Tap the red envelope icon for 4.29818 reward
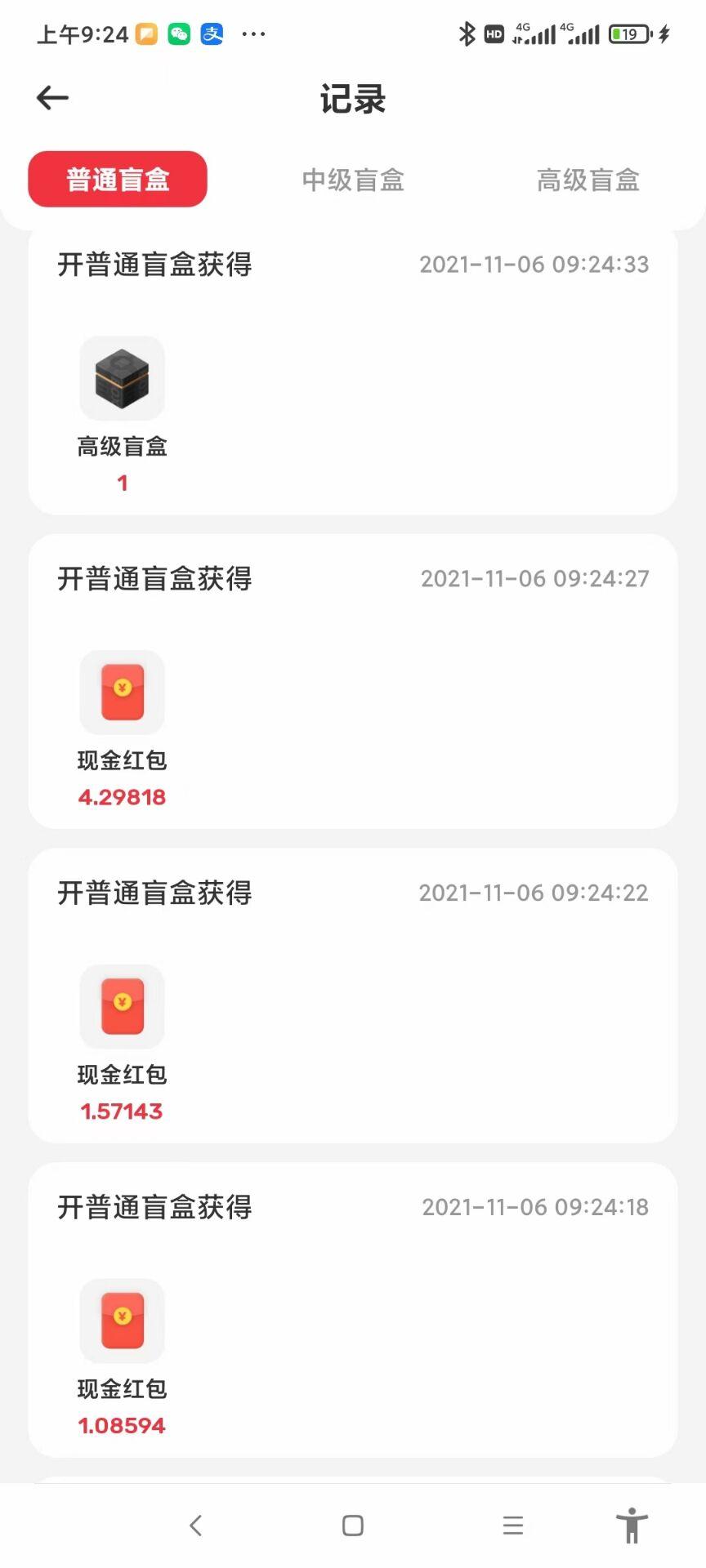706x1568 pixels. [x=121, y=693]
